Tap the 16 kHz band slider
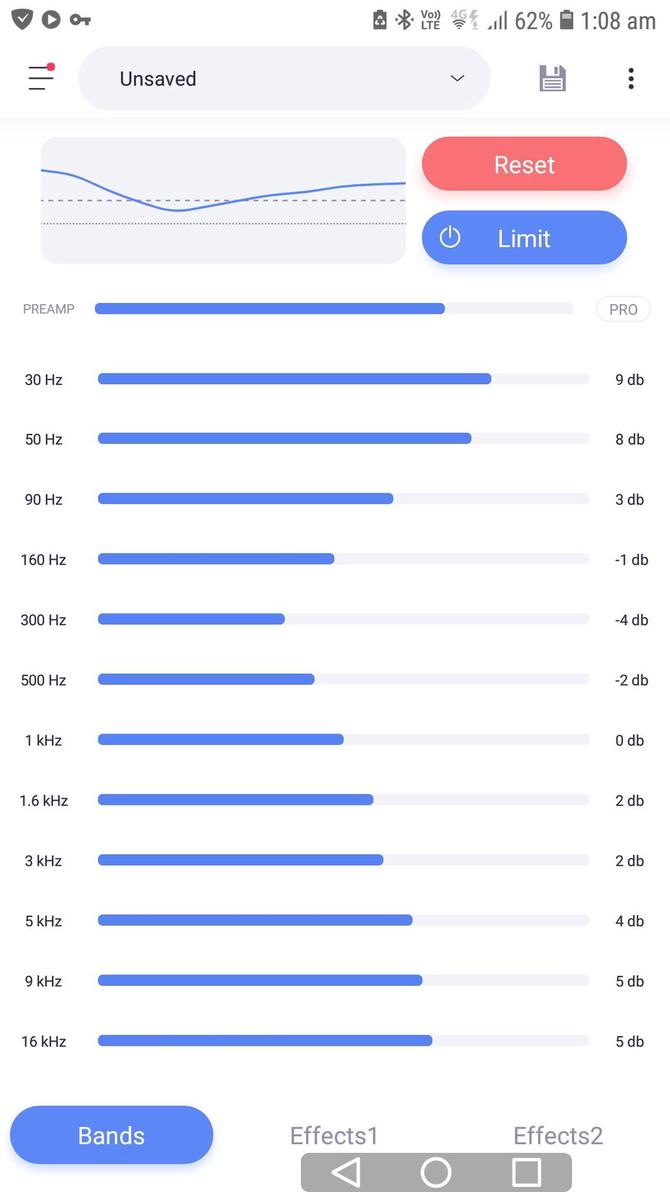Viewport: 670px width, 1192px height. (342, 1041)
